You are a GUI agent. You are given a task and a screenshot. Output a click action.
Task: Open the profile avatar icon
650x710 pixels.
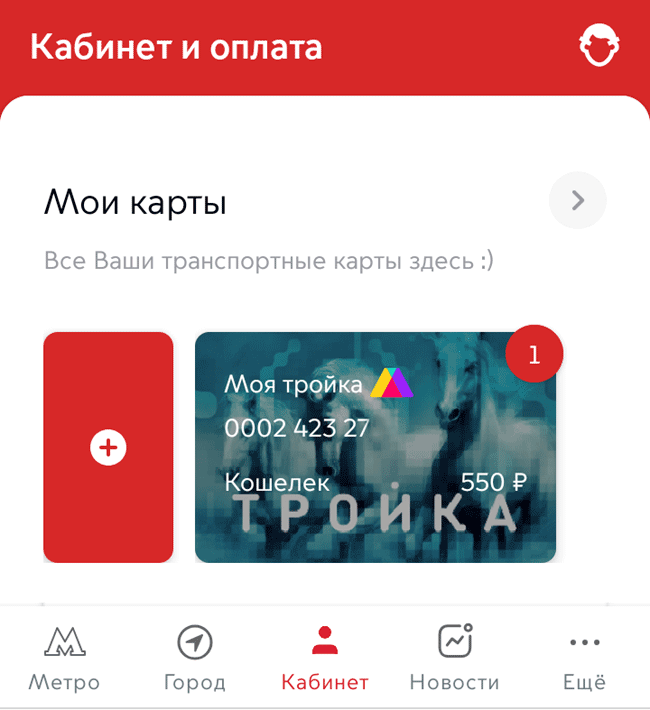[600, 46]
